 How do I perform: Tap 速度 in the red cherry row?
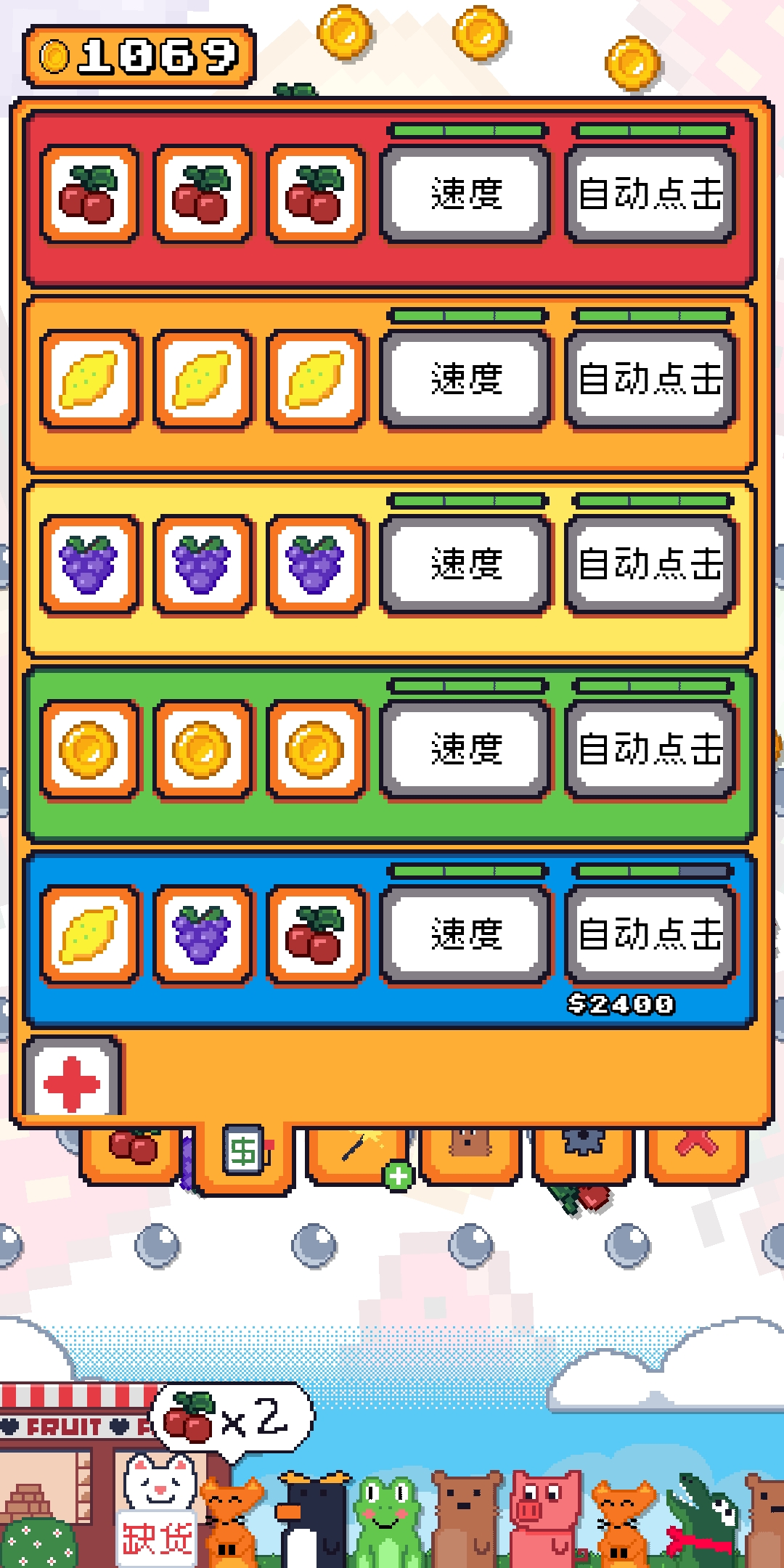[x=465, y=193]
